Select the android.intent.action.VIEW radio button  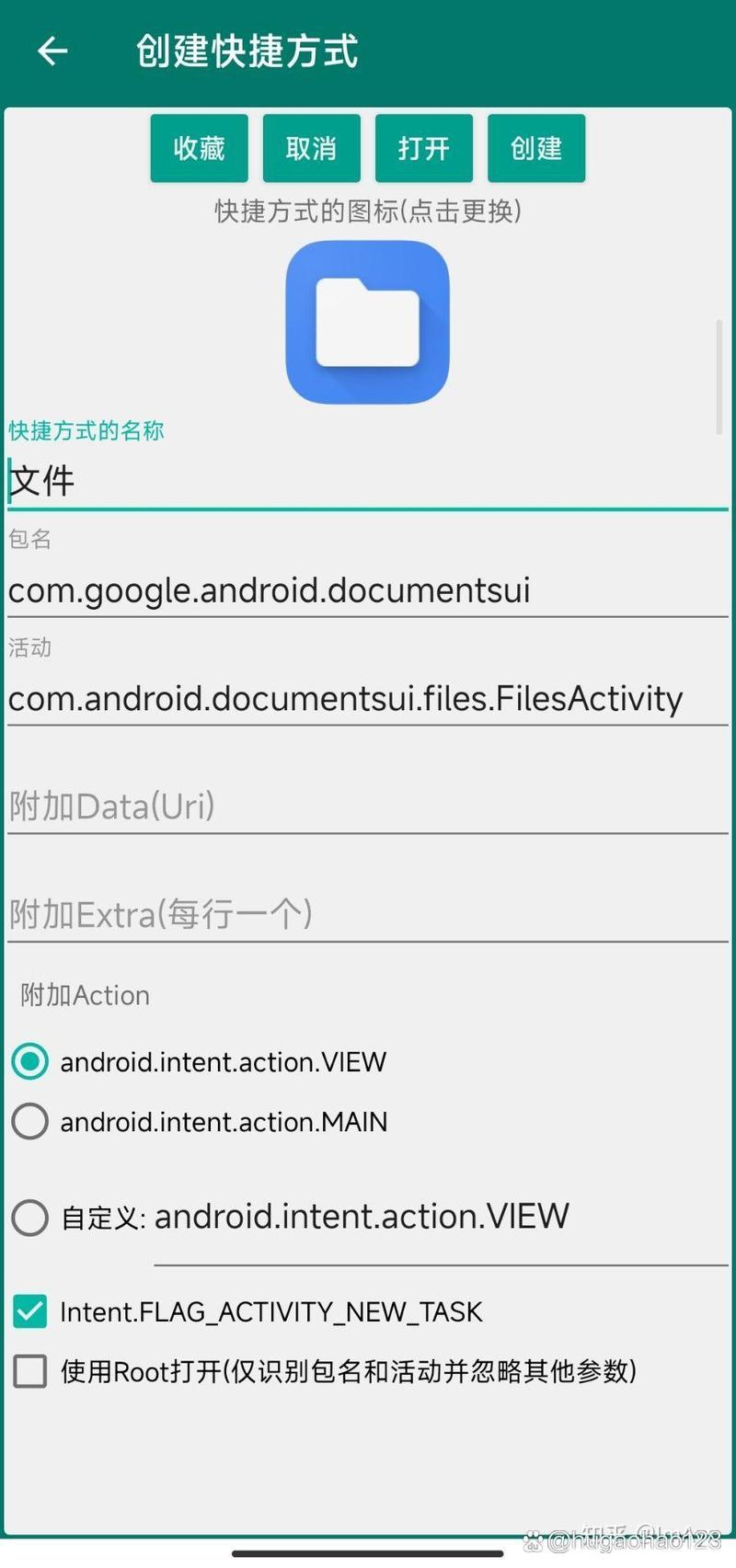click(29, 1060)
